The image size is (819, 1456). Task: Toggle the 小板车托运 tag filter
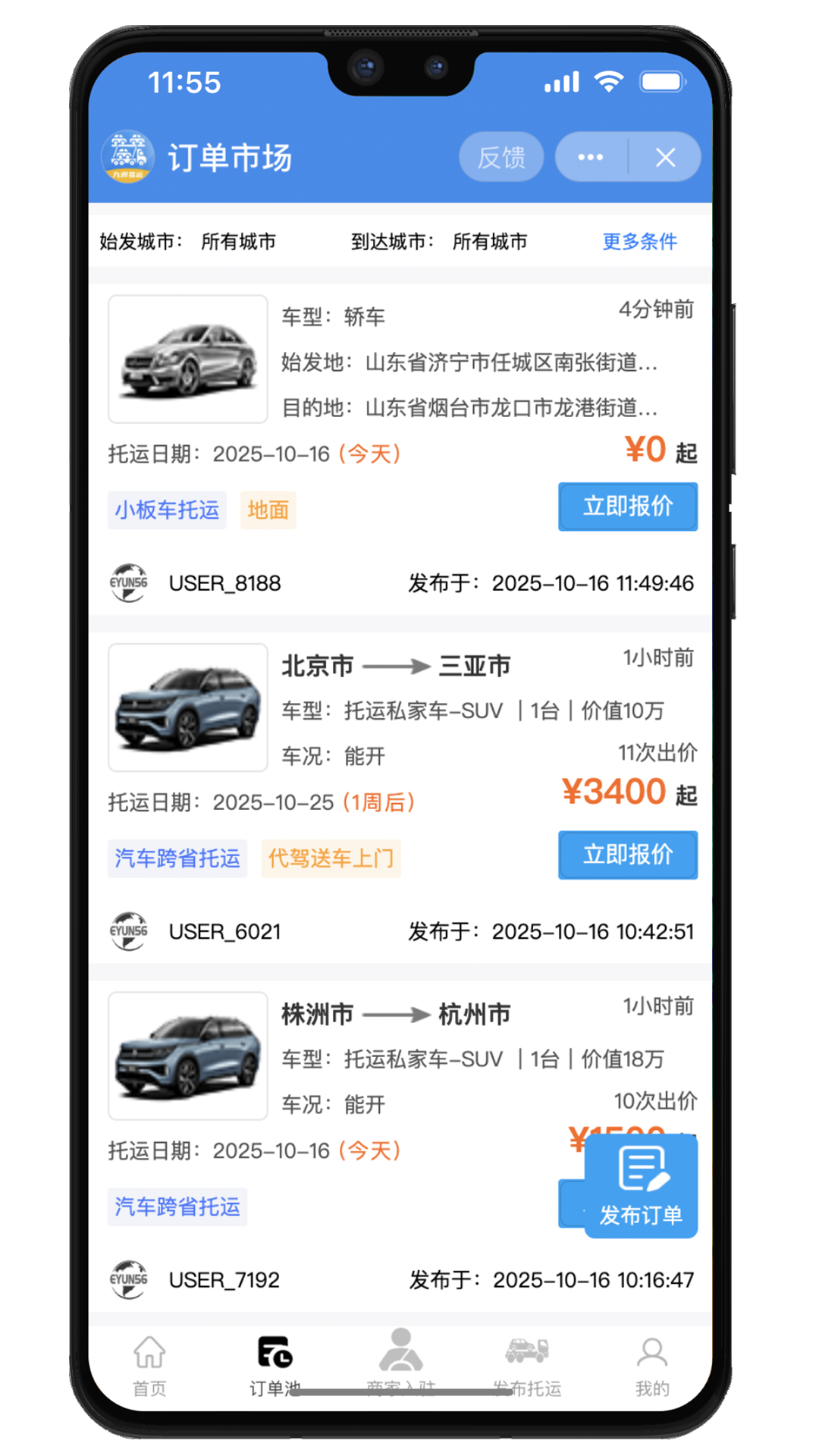coord(167,510)
